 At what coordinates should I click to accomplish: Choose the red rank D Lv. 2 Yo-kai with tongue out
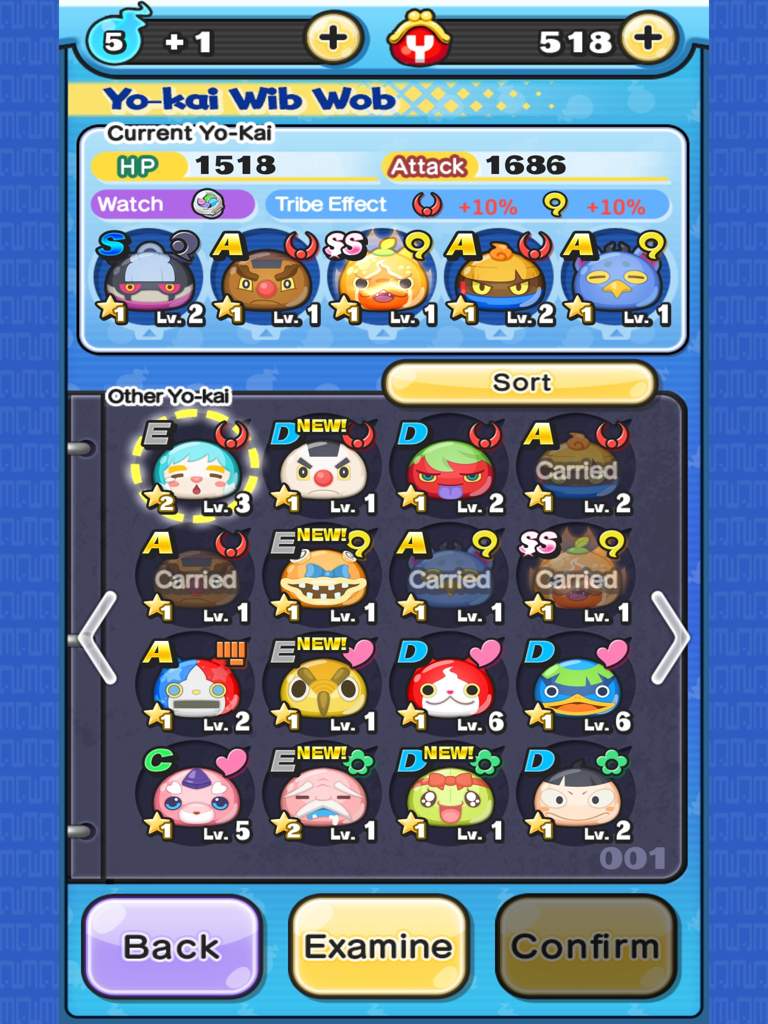[x=449, y=468]
